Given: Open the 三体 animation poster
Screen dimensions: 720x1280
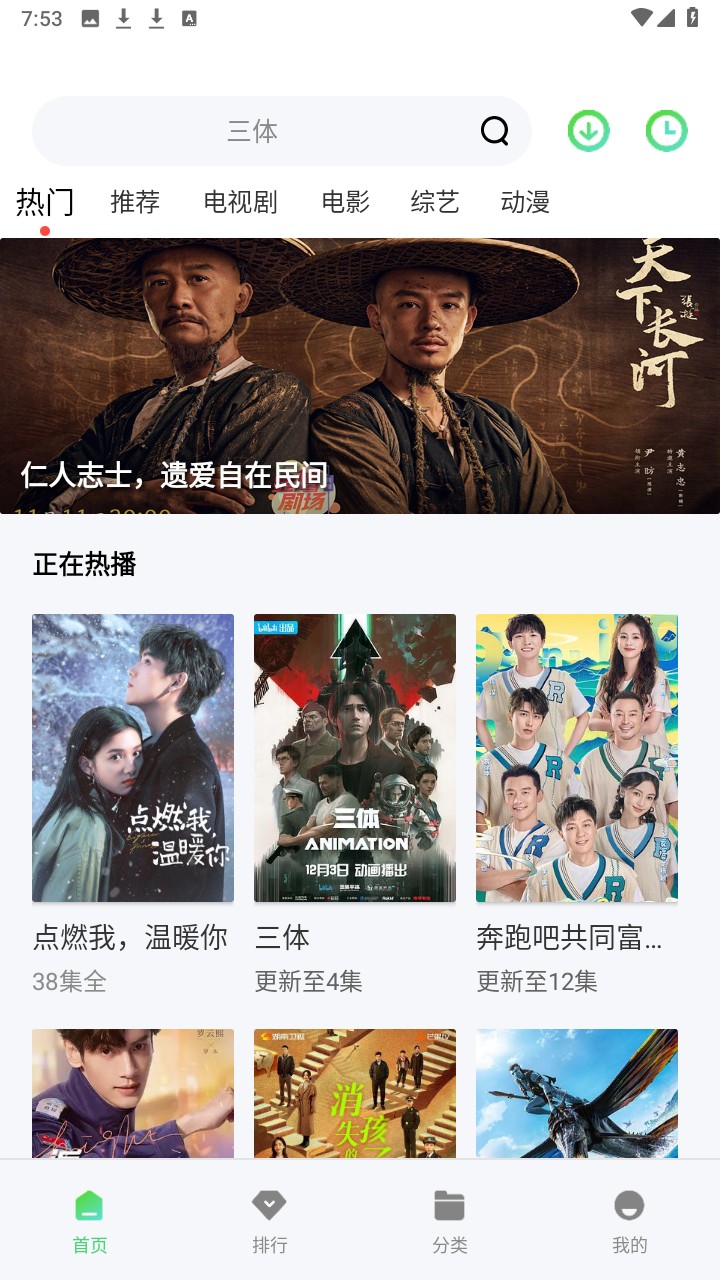Looking at the screenshot, I should [354, 756].
